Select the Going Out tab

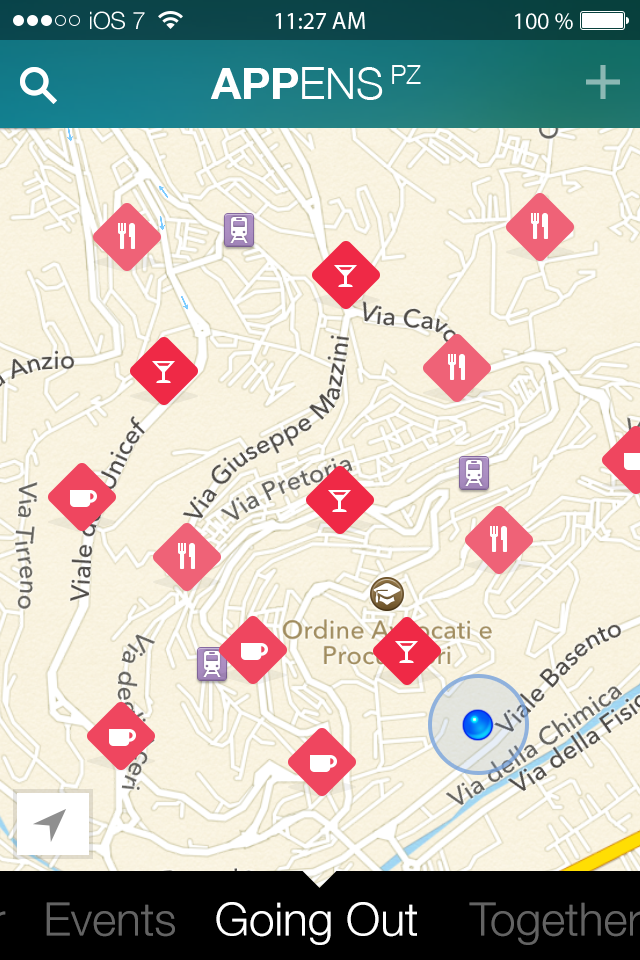pos(316,920)
